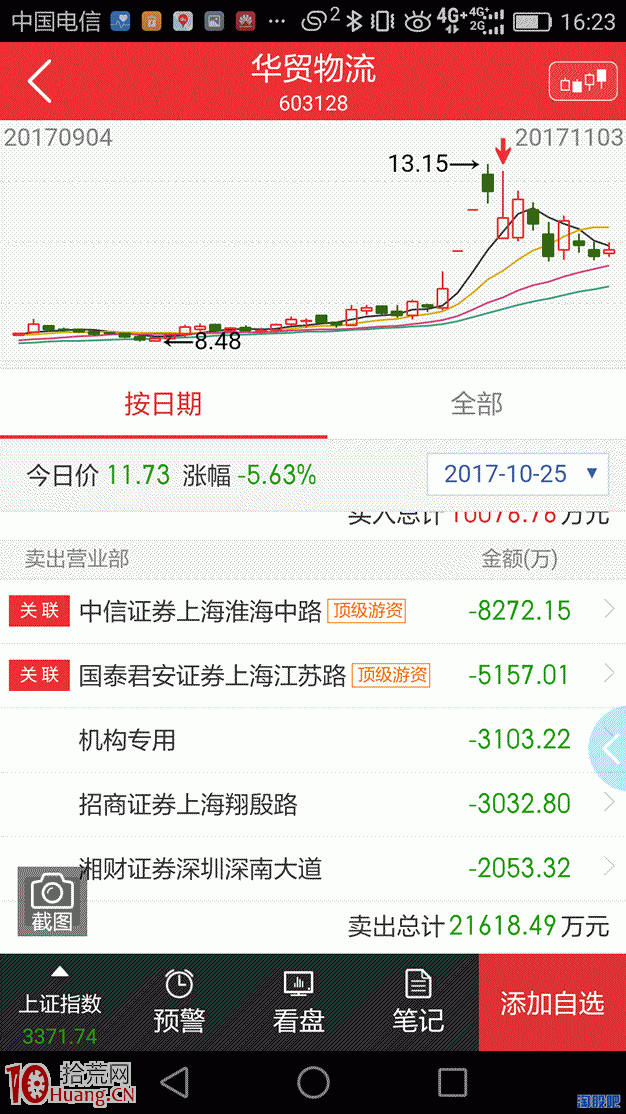Open 预警 alert settings
Screen dimensions: 626x1114
[179, 1002]
